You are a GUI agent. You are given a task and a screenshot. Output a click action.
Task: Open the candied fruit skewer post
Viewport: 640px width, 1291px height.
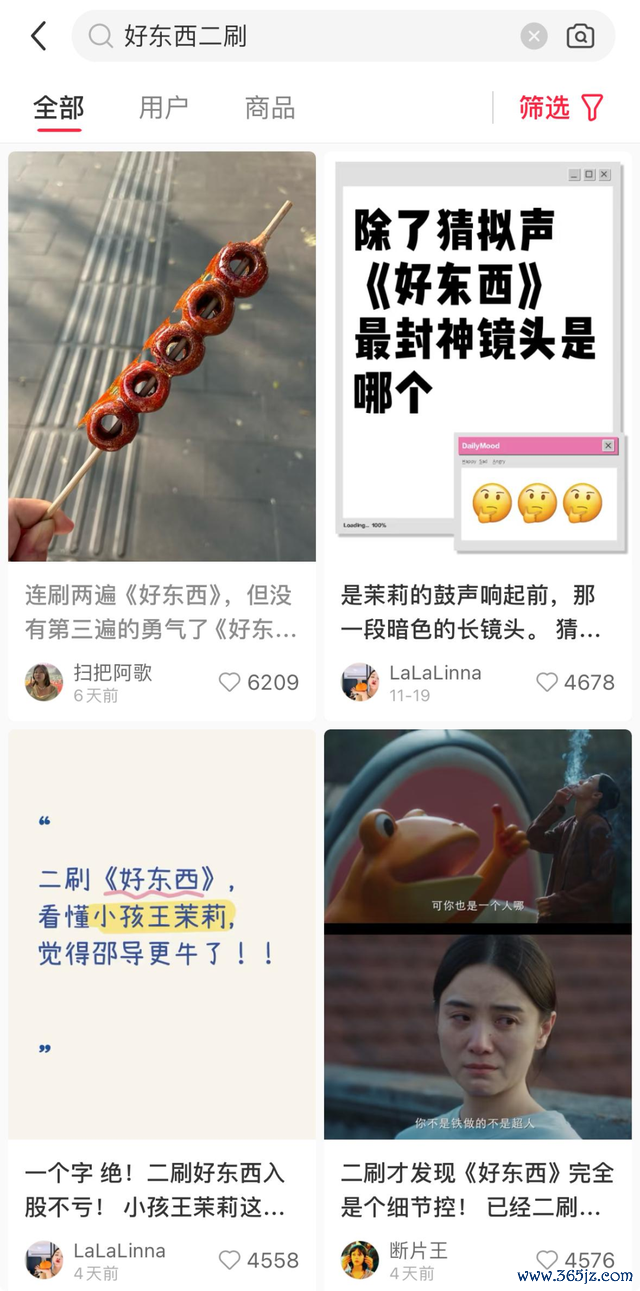tap(162, 356)
